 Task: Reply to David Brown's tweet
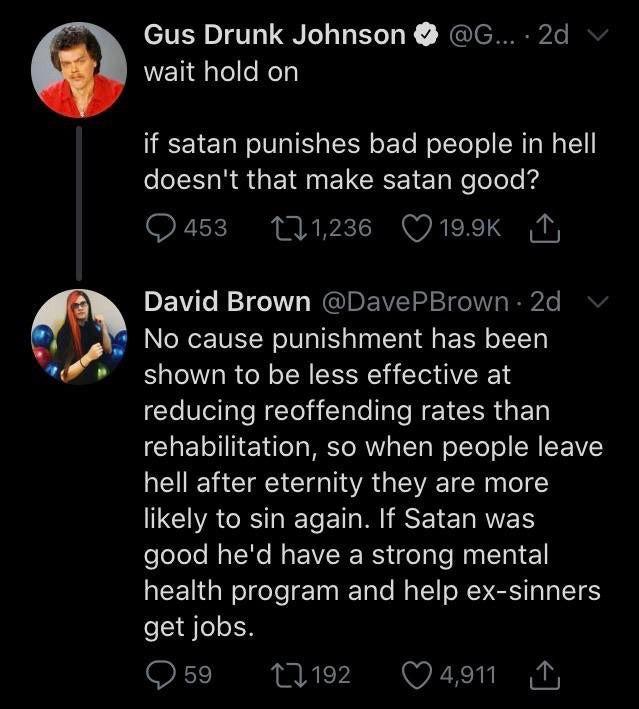(161, 675)
